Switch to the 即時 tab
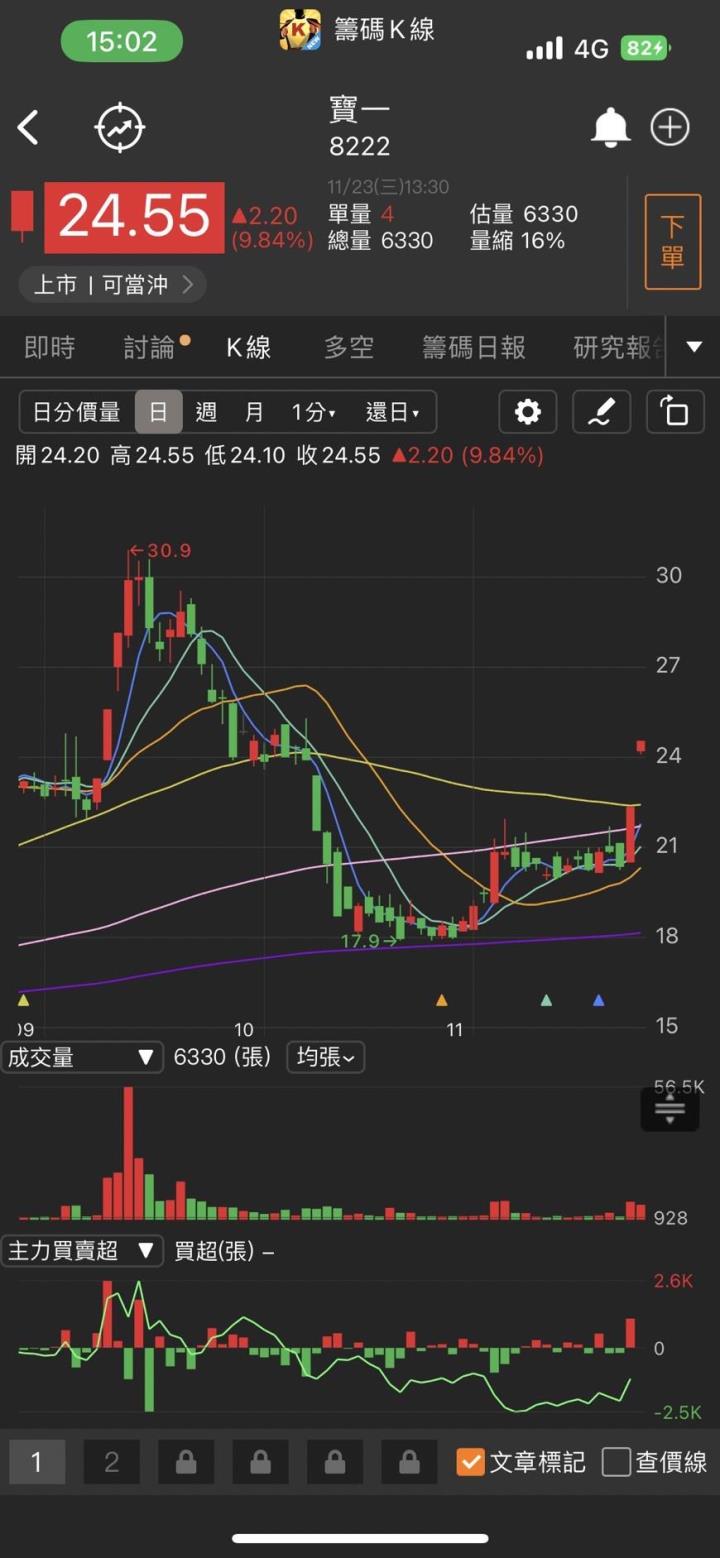 pyautogui.click(x=49, y=347)
